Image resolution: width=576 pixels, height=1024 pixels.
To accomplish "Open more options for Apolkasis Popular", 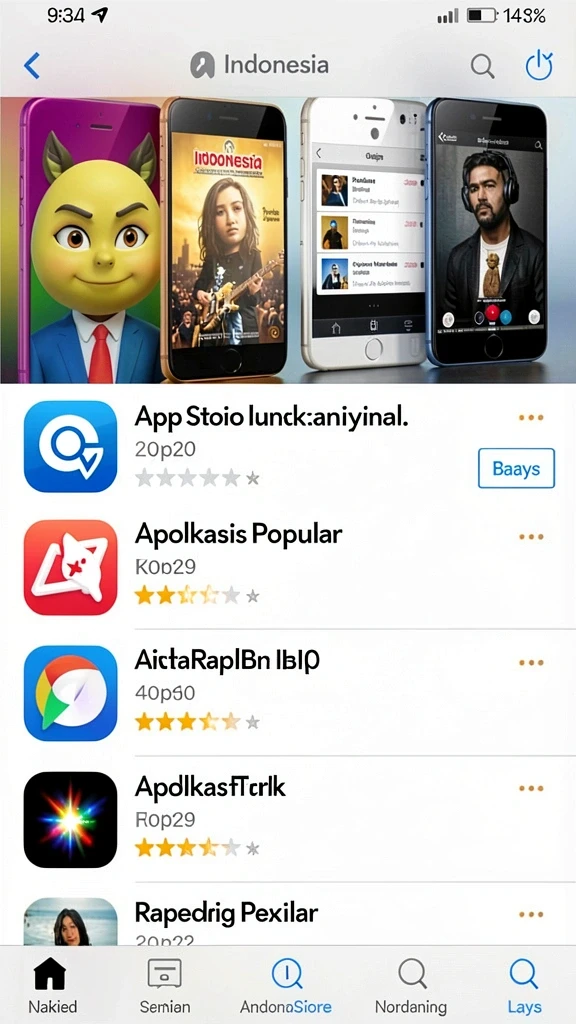I will click(x=531, y=537).
